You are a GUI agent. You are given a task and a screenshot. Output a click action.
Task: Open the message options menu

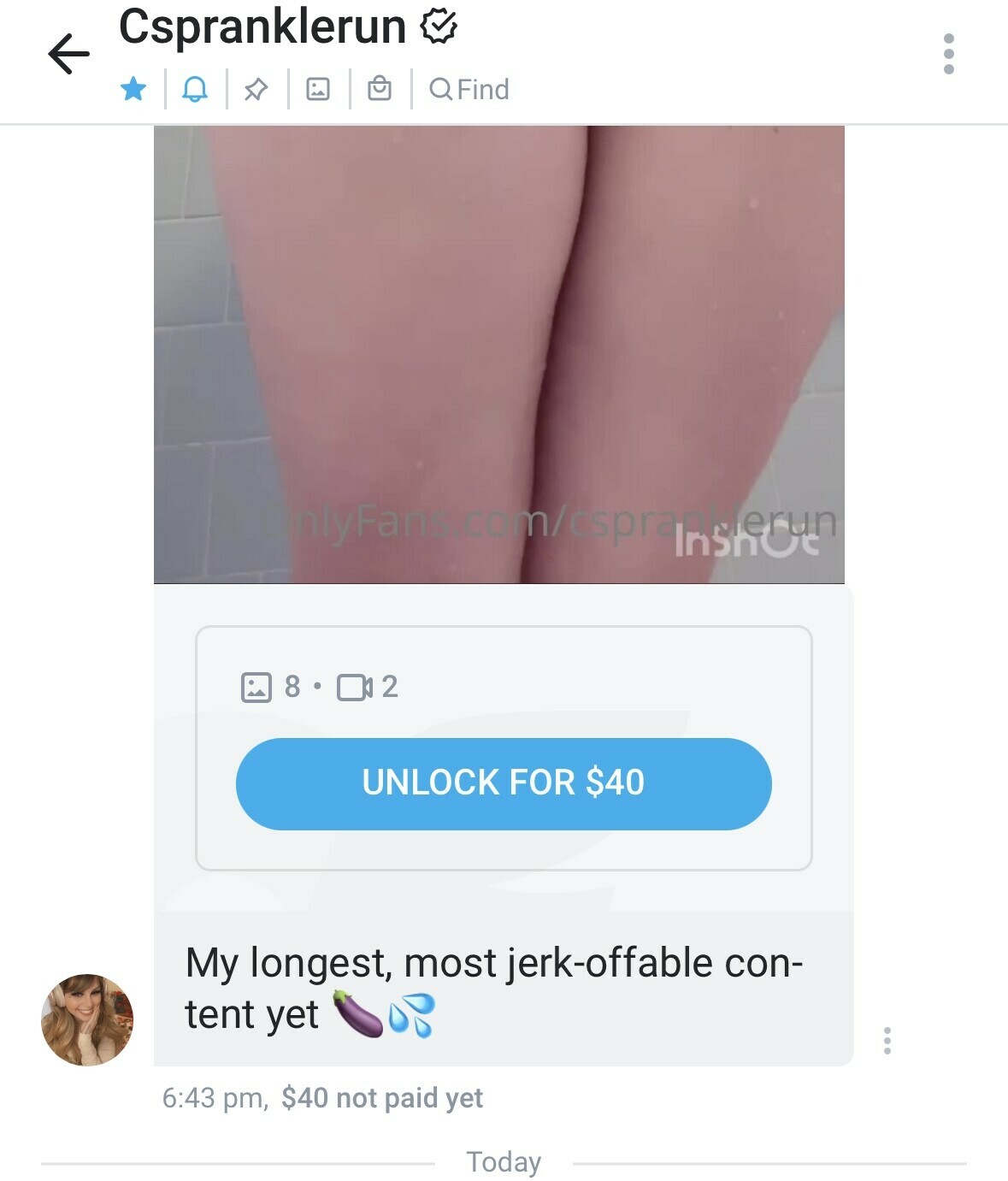click(887, 1040)
